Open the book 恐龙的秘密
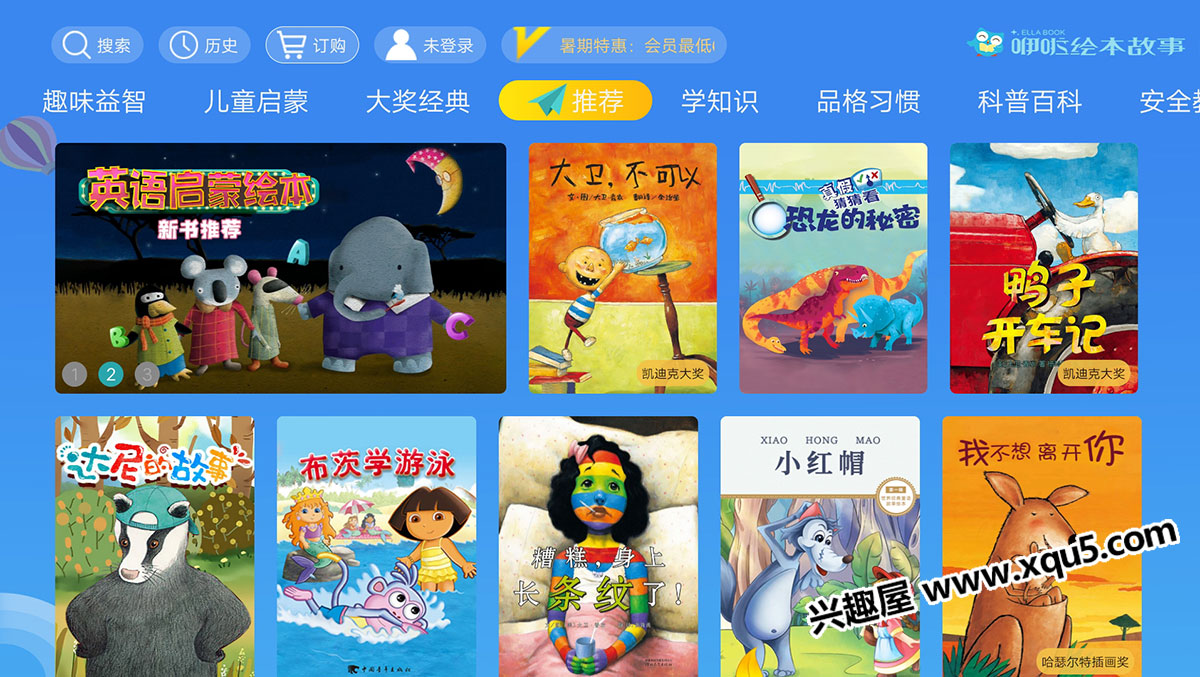This screenshot has width=1200, height=677. coord(833,268)
